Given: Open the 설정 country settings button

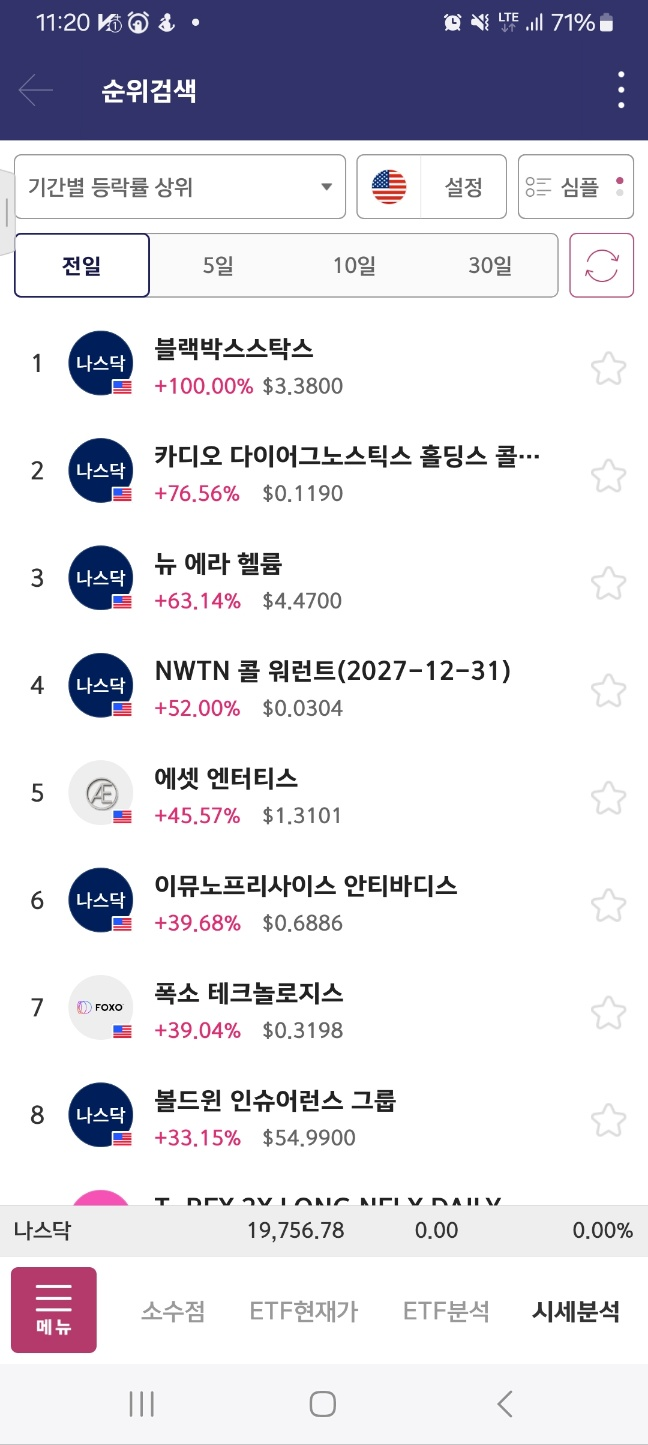Looking at the screenshot, I should pos(432,187).
